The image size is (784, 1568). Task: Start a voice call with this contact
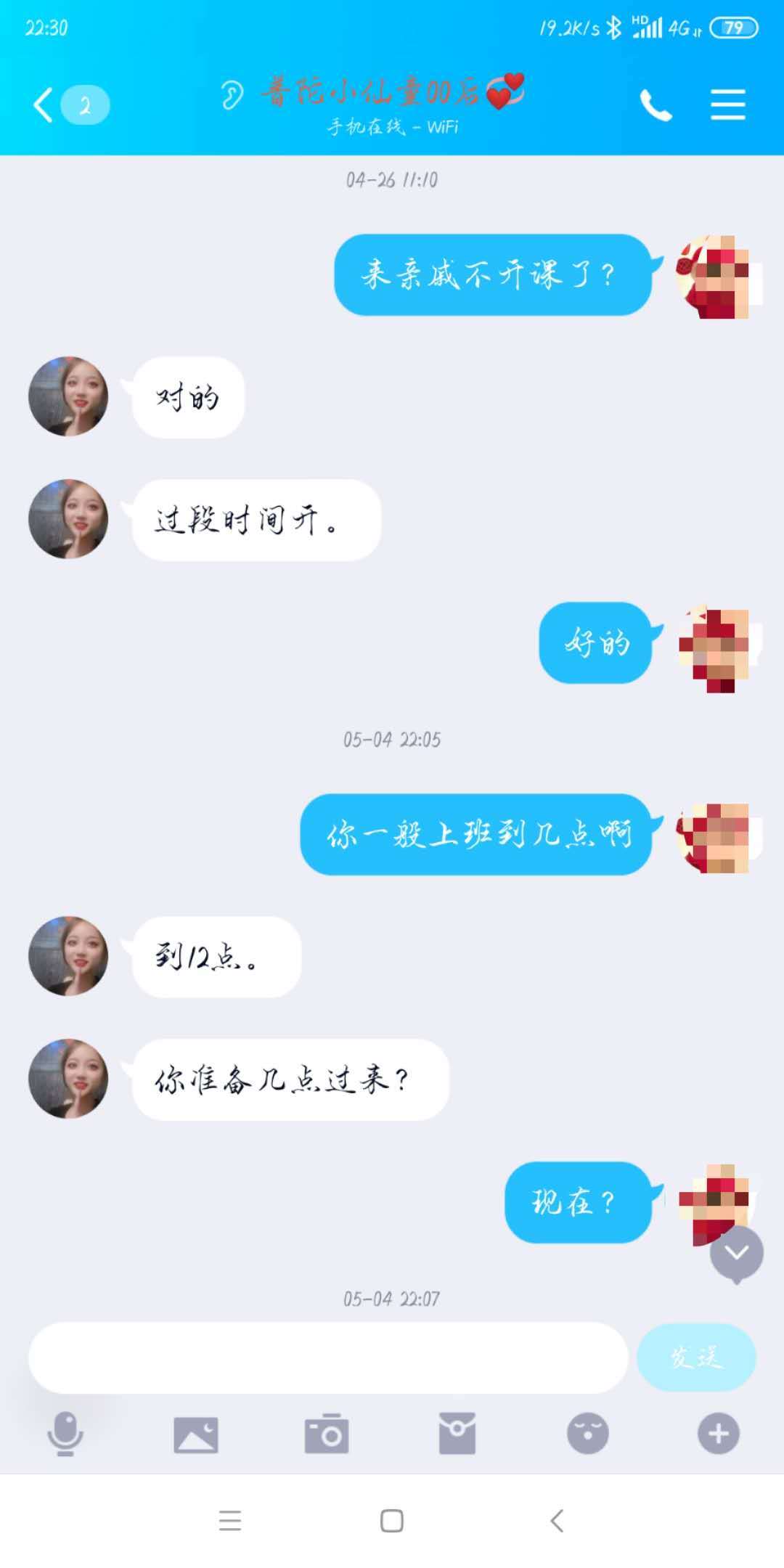(x=656, y=106)
